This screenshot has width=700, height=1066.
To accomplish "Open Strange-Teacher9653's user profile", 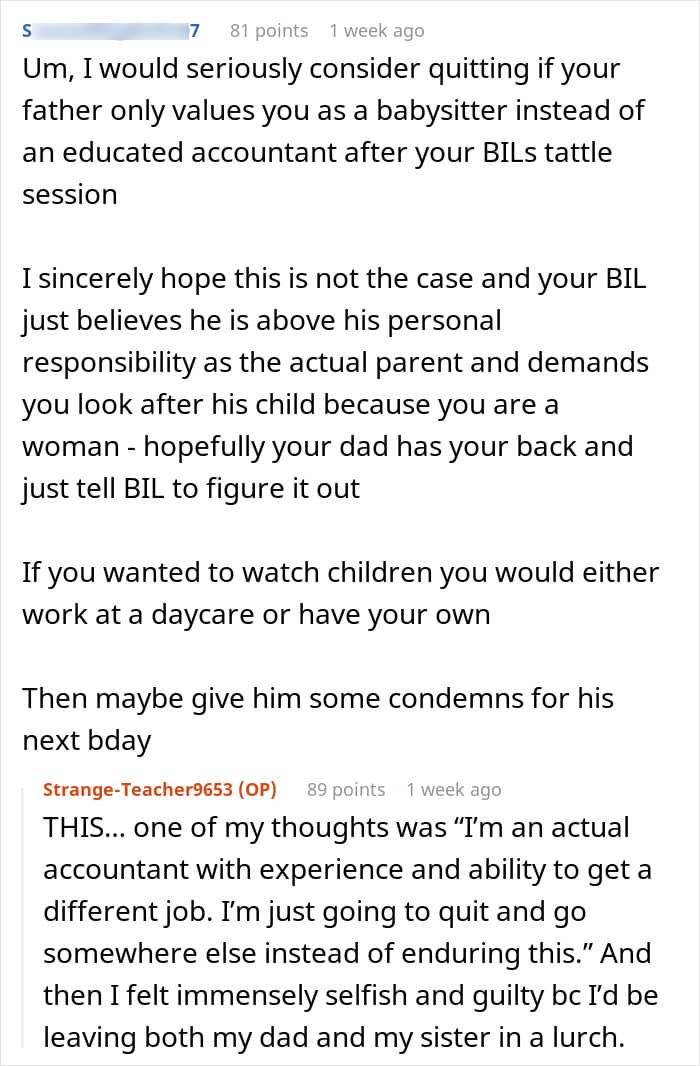I will 138,789.
